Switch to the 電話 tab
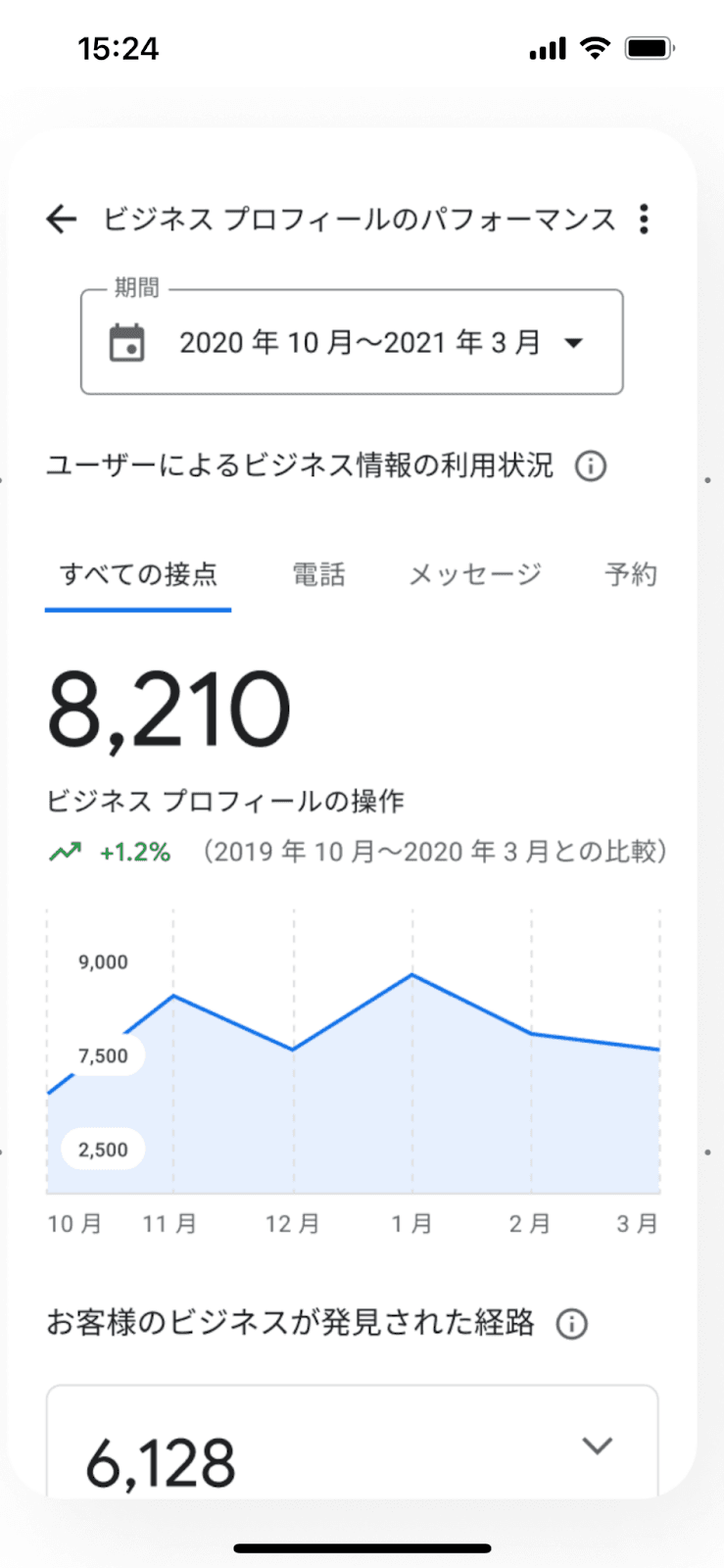Screen dimensions: 724x1568 318,574
